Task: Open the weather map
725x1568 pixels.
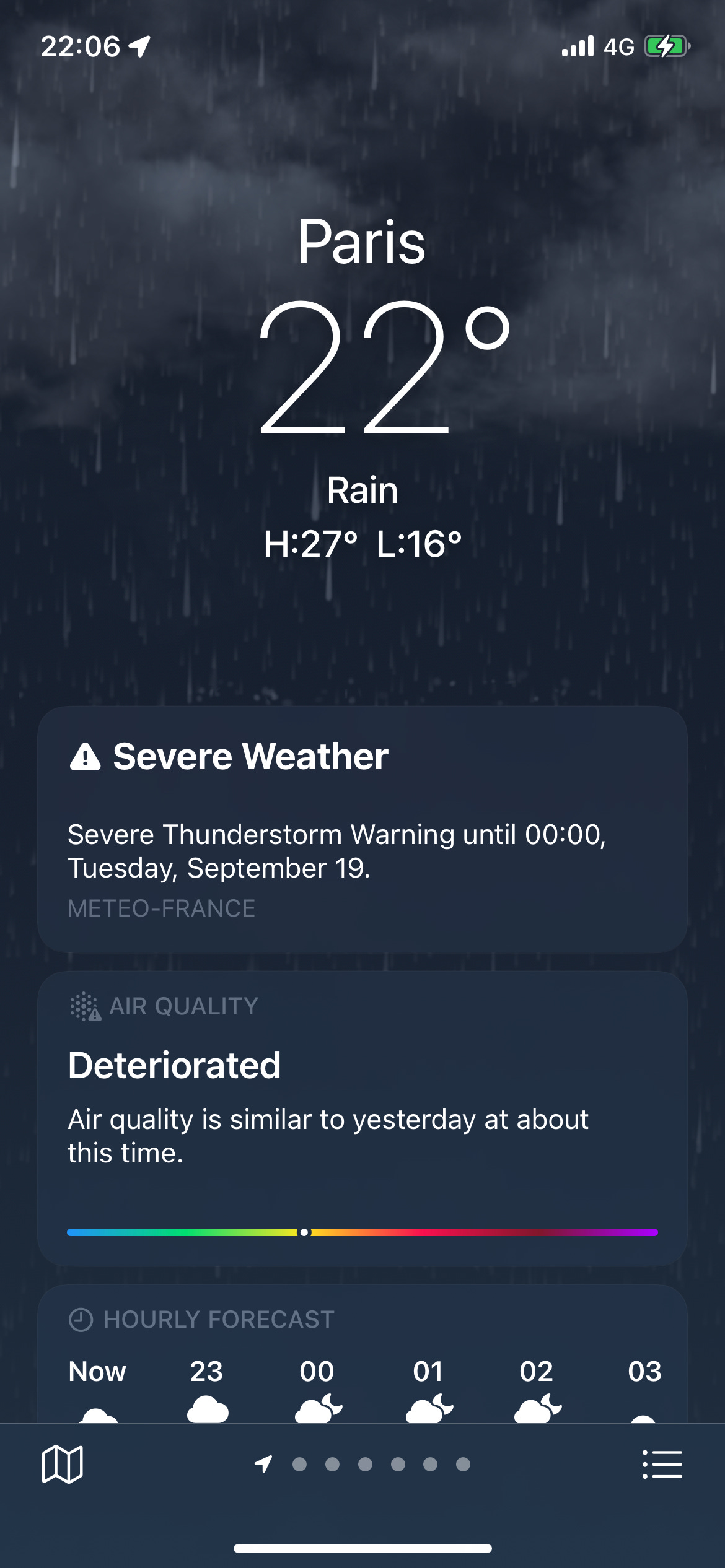Action: click(x=62, y=1465)
